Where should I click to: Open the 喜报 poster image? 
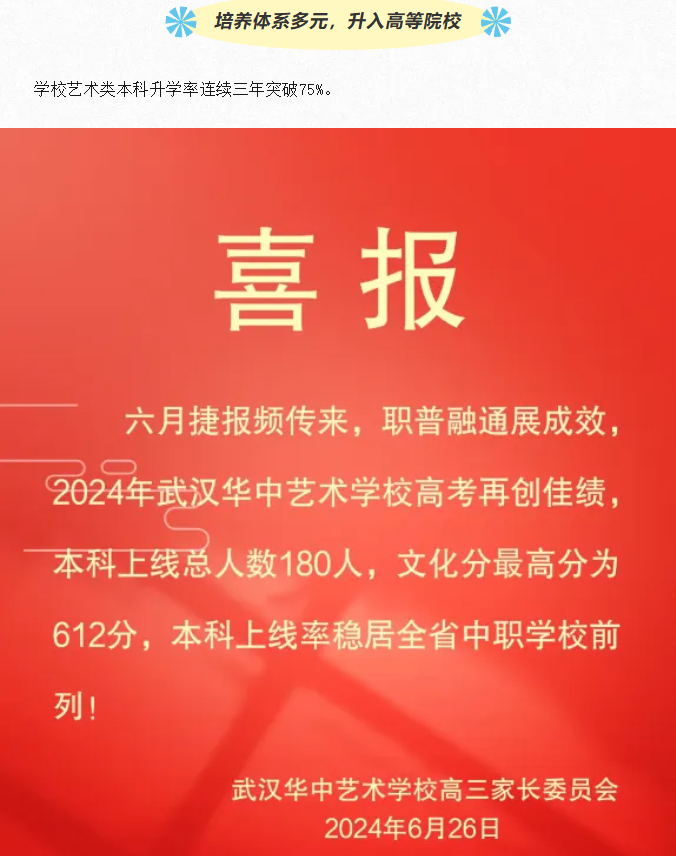338,490
